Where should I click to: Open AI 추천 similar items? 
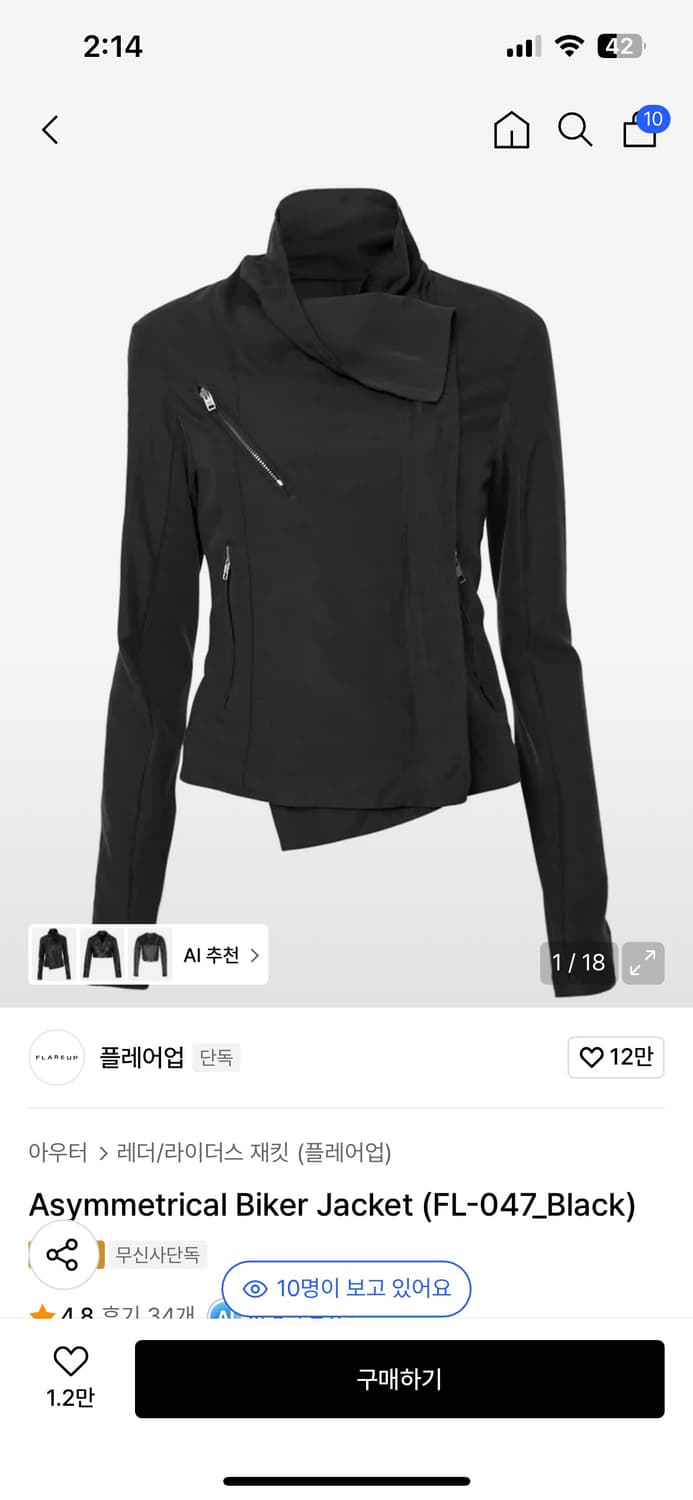pos(220,955)
